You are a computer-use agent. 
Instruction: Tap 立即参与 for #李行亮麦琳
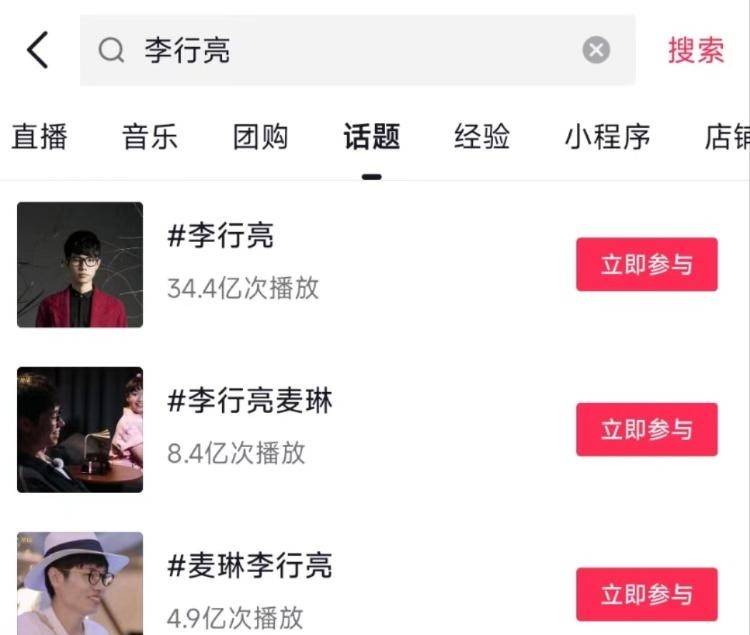click(646, 430)
